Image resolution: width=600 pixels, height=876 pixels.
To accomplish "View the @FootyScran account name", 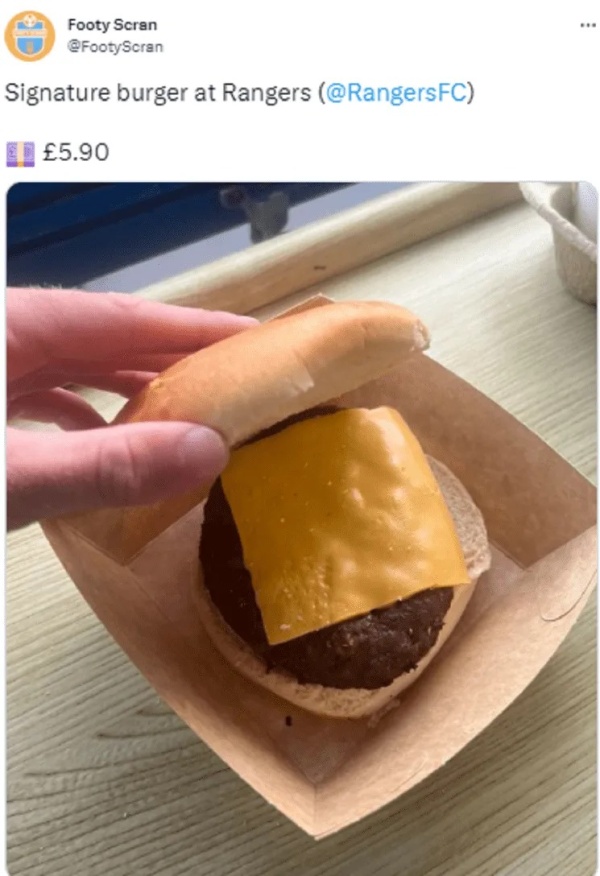I will (115, 46).
